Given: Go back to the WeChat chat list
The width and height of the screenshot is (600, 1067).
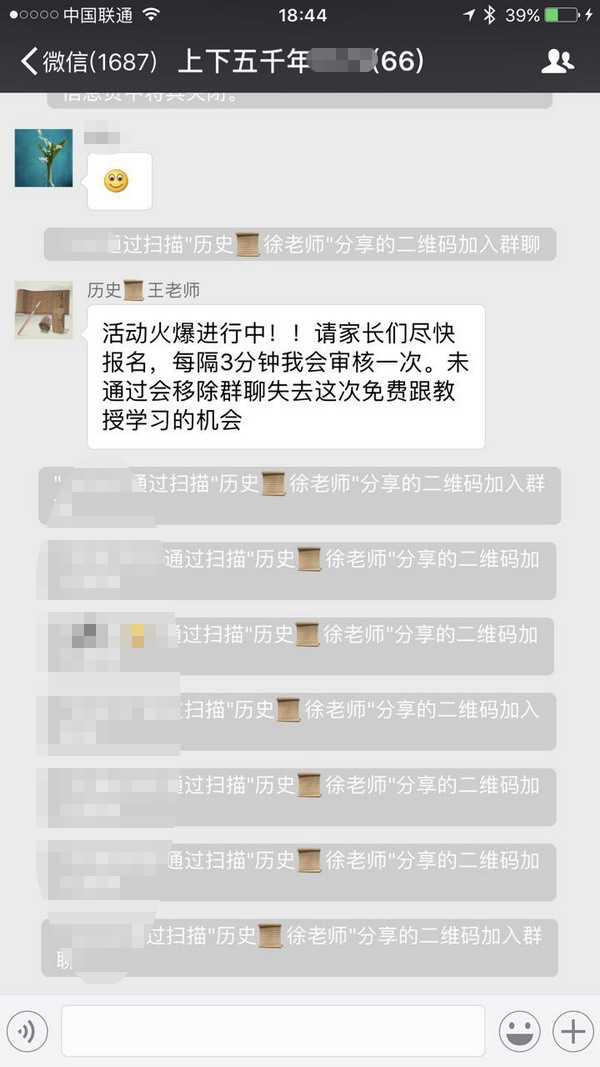Looking at the screenshot, I should tap(88, 62).
